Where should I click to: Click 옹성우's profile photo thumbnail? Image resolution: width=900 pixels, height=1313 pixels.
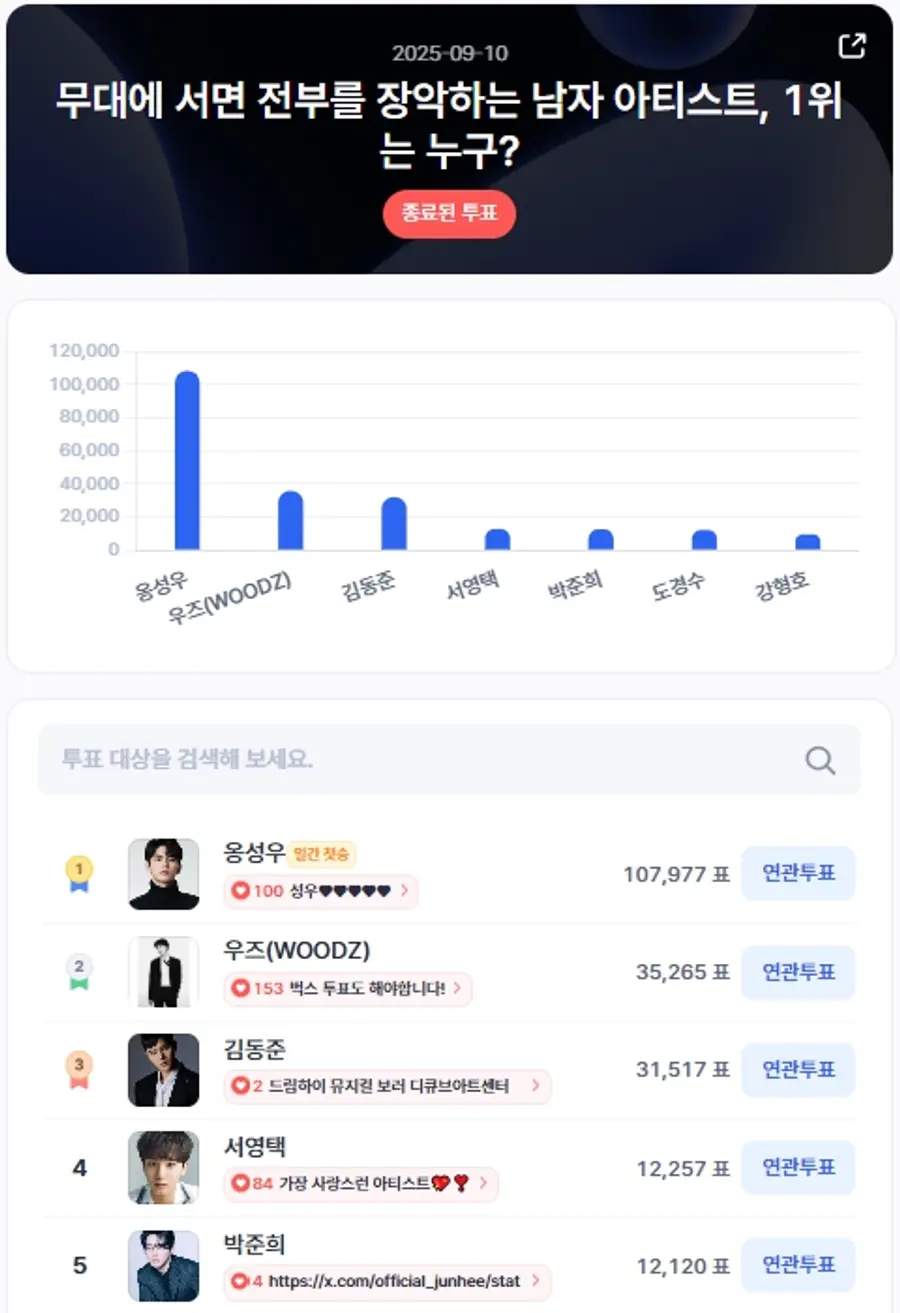click(163, 873)
